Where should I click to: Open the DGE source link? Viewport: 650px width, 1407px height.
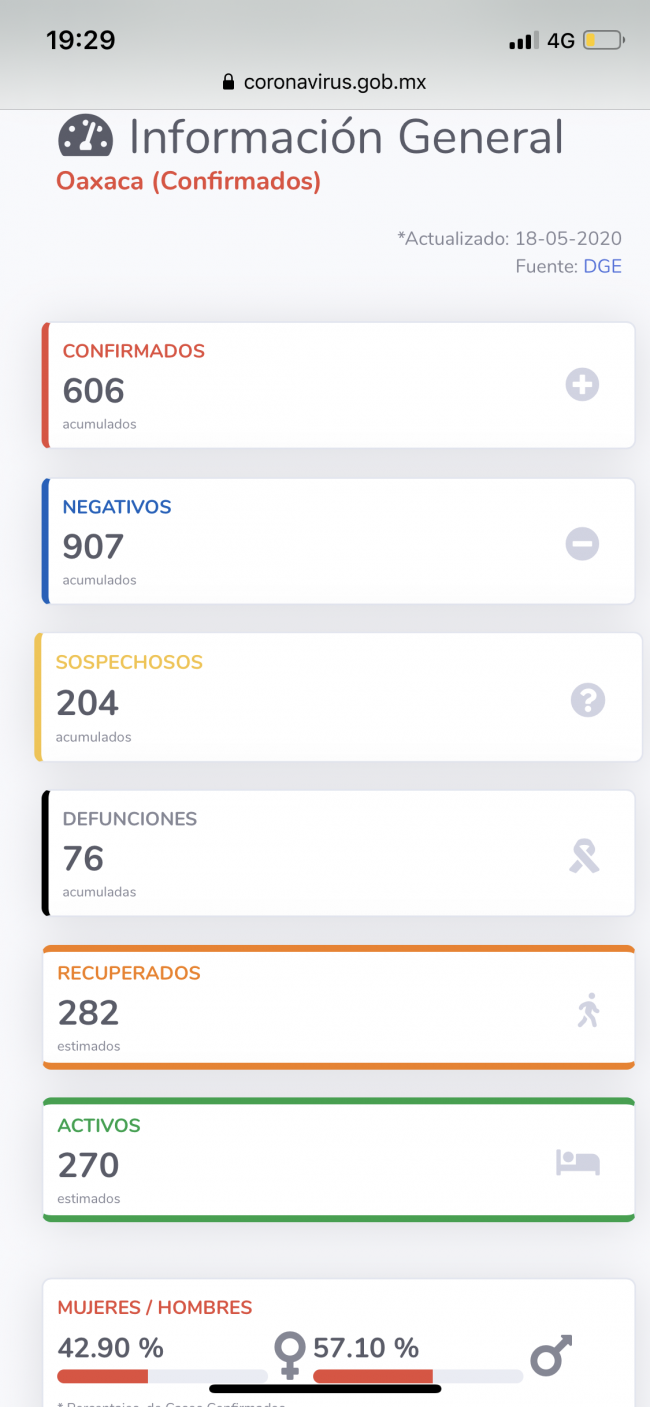pos(602,267)
